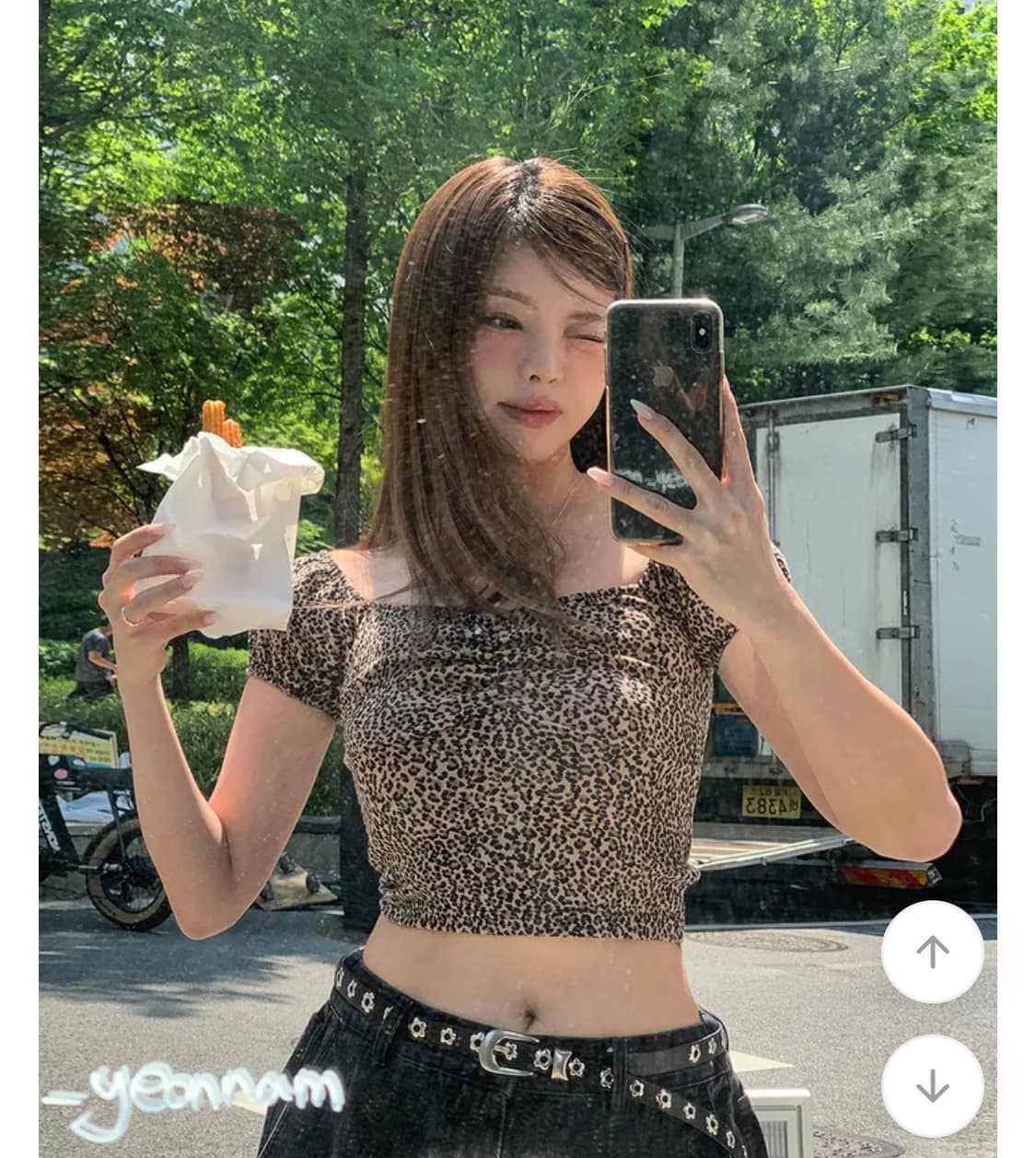Click the license plate on the truck

coord(774,803)
